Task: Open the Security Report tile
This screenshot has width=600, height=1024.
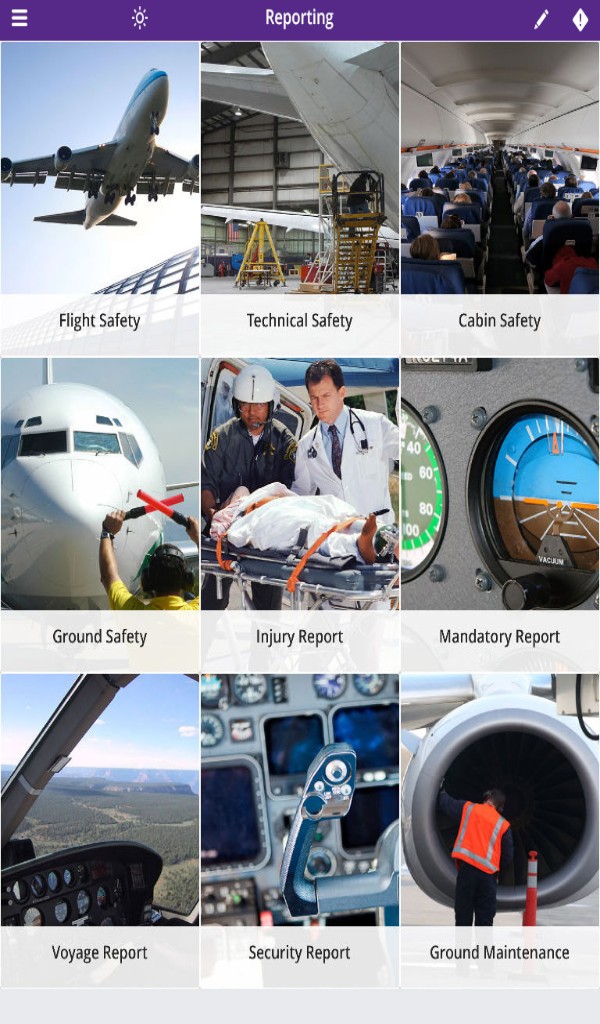Action: 300,830
